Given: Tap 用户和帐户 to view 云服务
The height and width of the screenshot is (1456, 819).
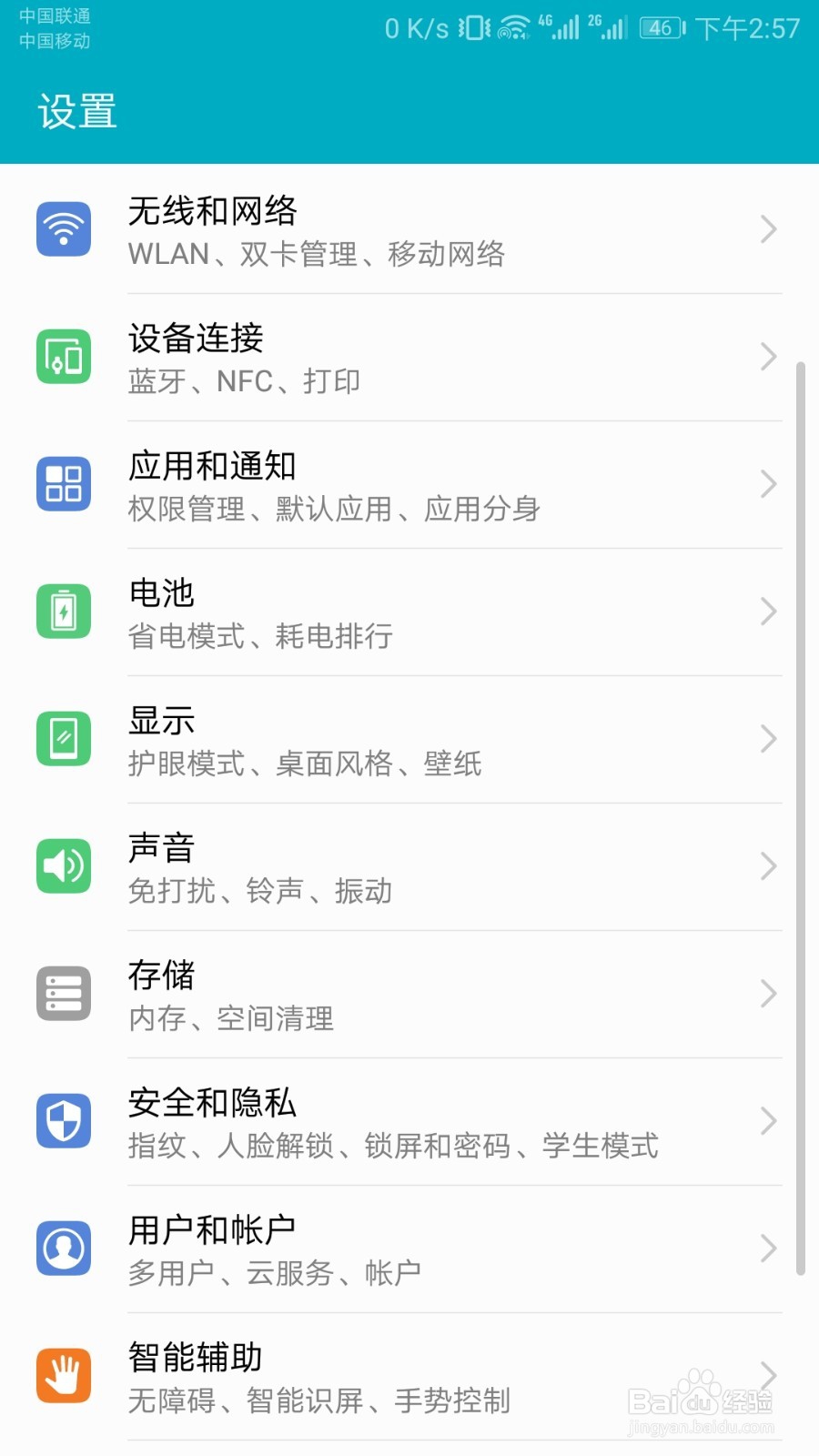Looking at the screenshot, I should (x=409, y=1249).
